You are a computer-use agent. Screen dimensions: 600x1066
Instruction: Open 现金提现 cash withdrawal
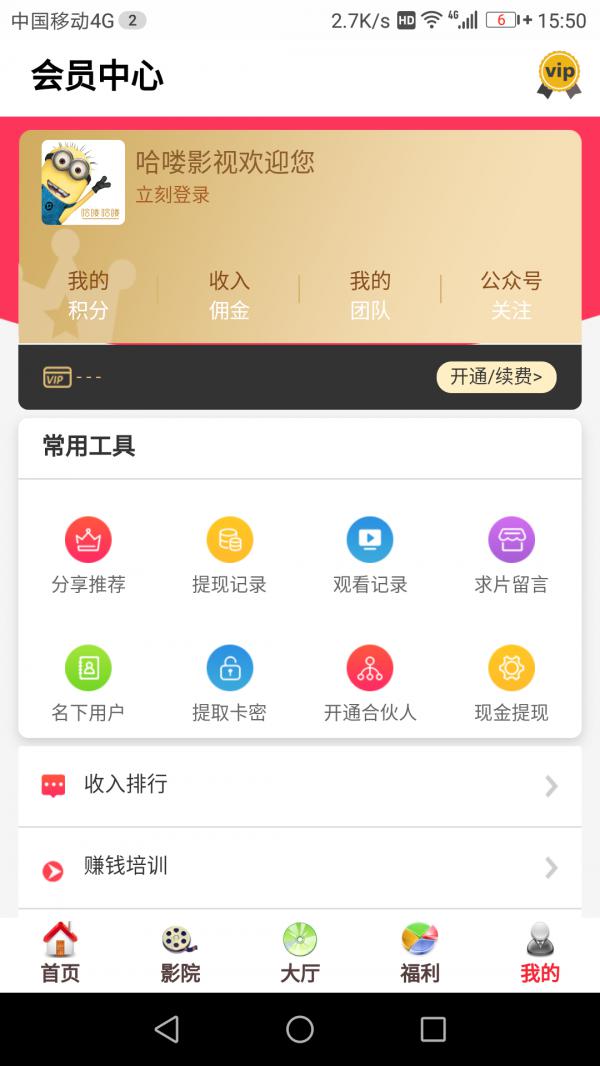coord(511,684)
